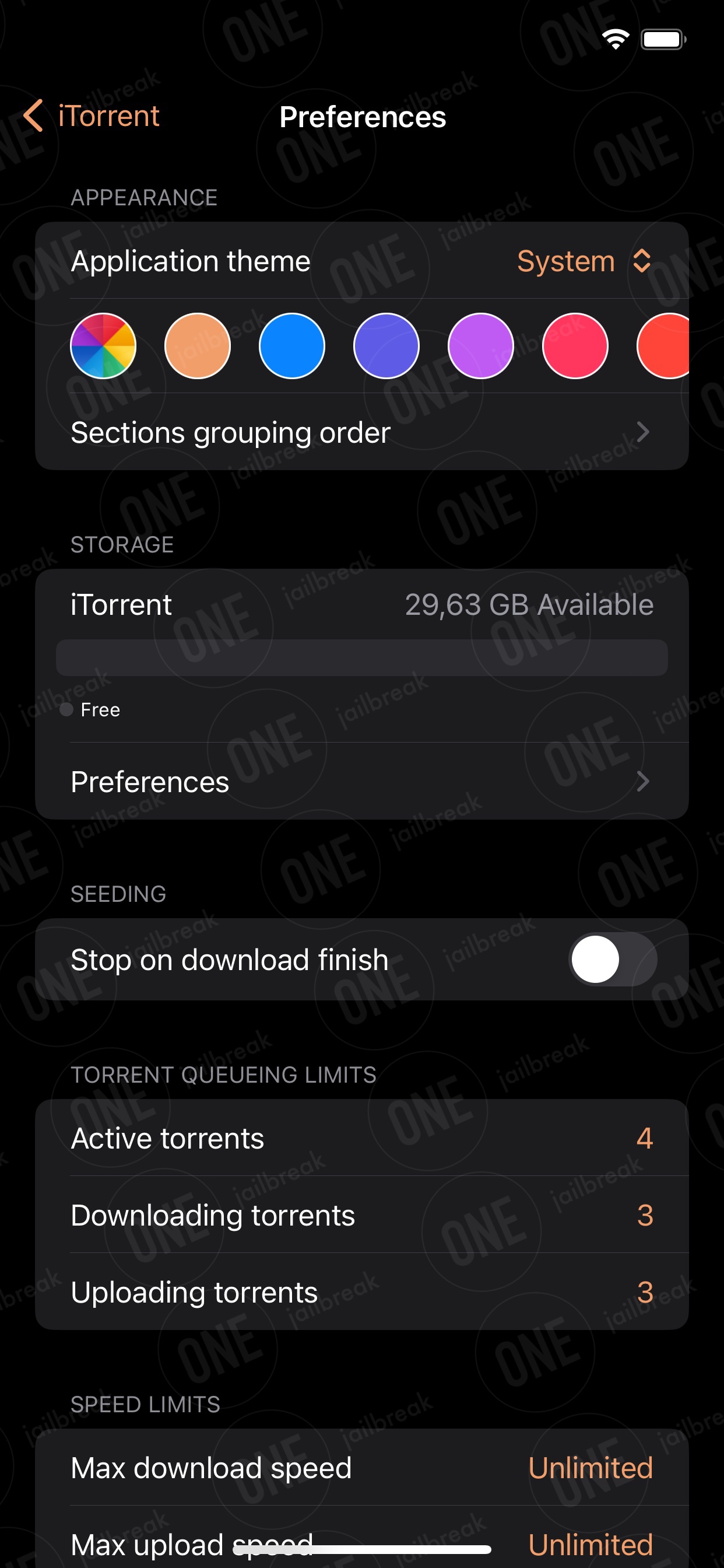The image size is (724, 1568).
Task: Adjust Uploading torrents limit
Action: click(362, 1291)
